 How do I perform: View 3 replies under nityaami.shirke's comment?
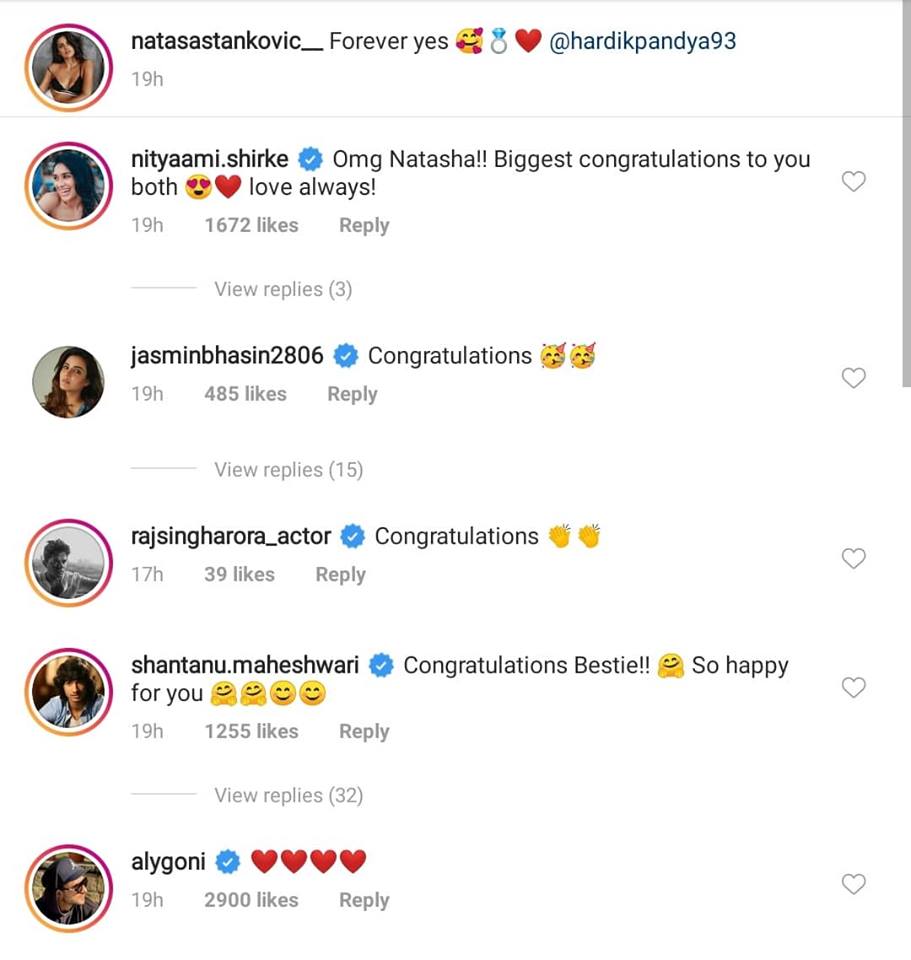(283, 289)
